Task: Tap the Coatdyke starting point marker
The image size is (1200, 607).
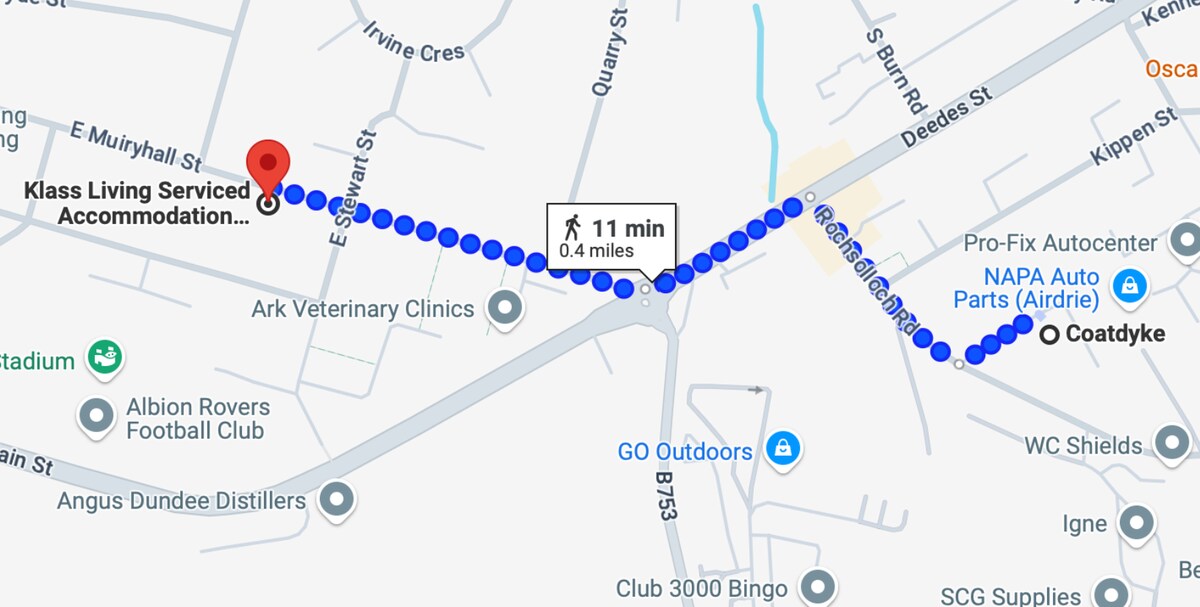Action: coord(1049,335)
